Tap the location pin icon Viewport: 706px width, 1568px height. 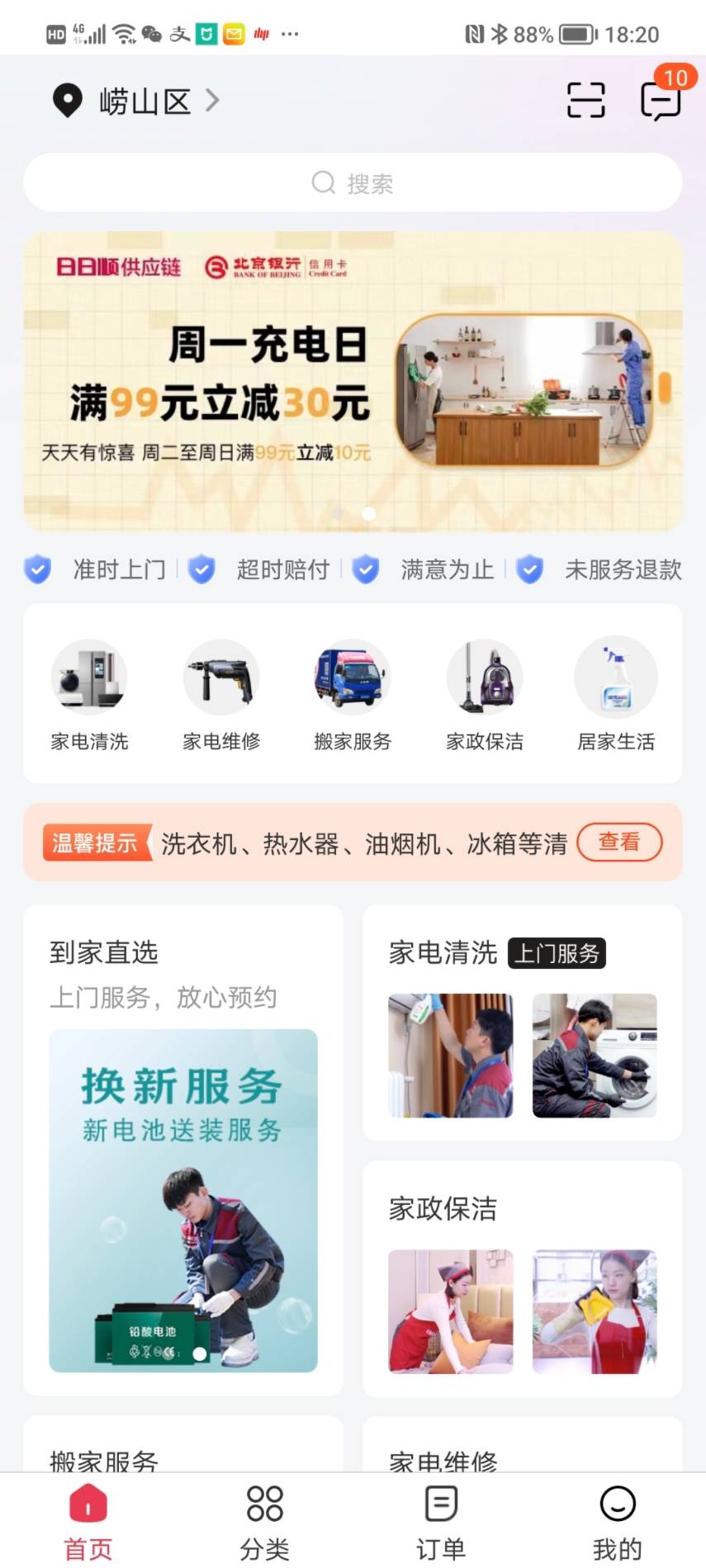[68, 101]
